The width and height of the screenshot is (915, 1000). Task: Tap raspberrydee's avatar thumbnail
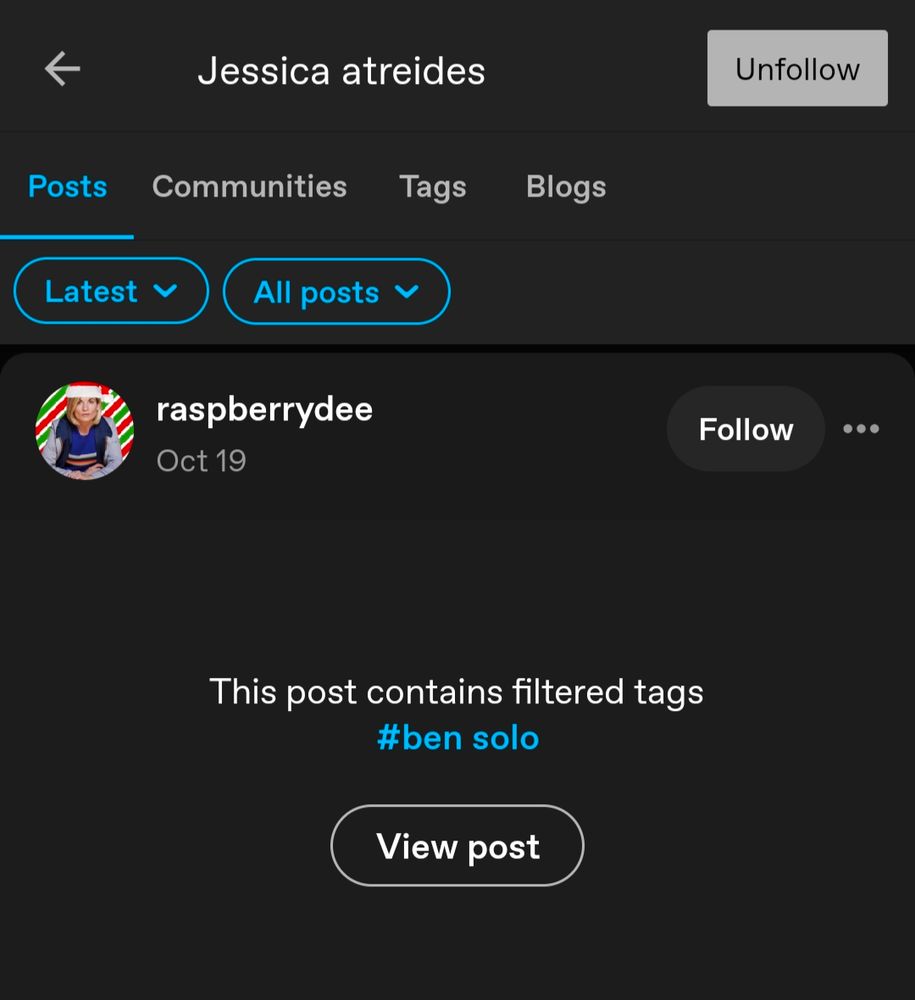85,430
